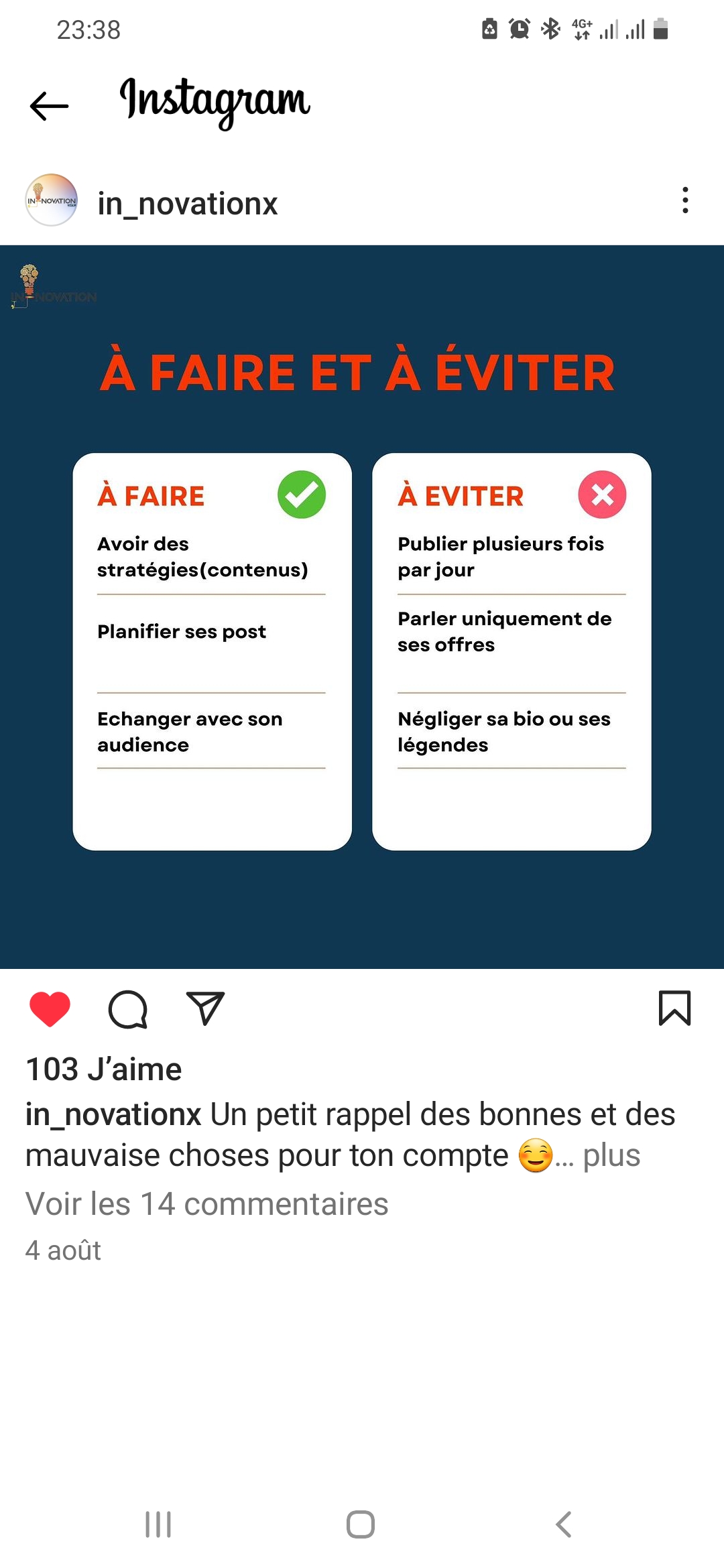This screenshot has height=1568, width=724.
Task: Open the in_novationx username in the post header
Action: 187,203
